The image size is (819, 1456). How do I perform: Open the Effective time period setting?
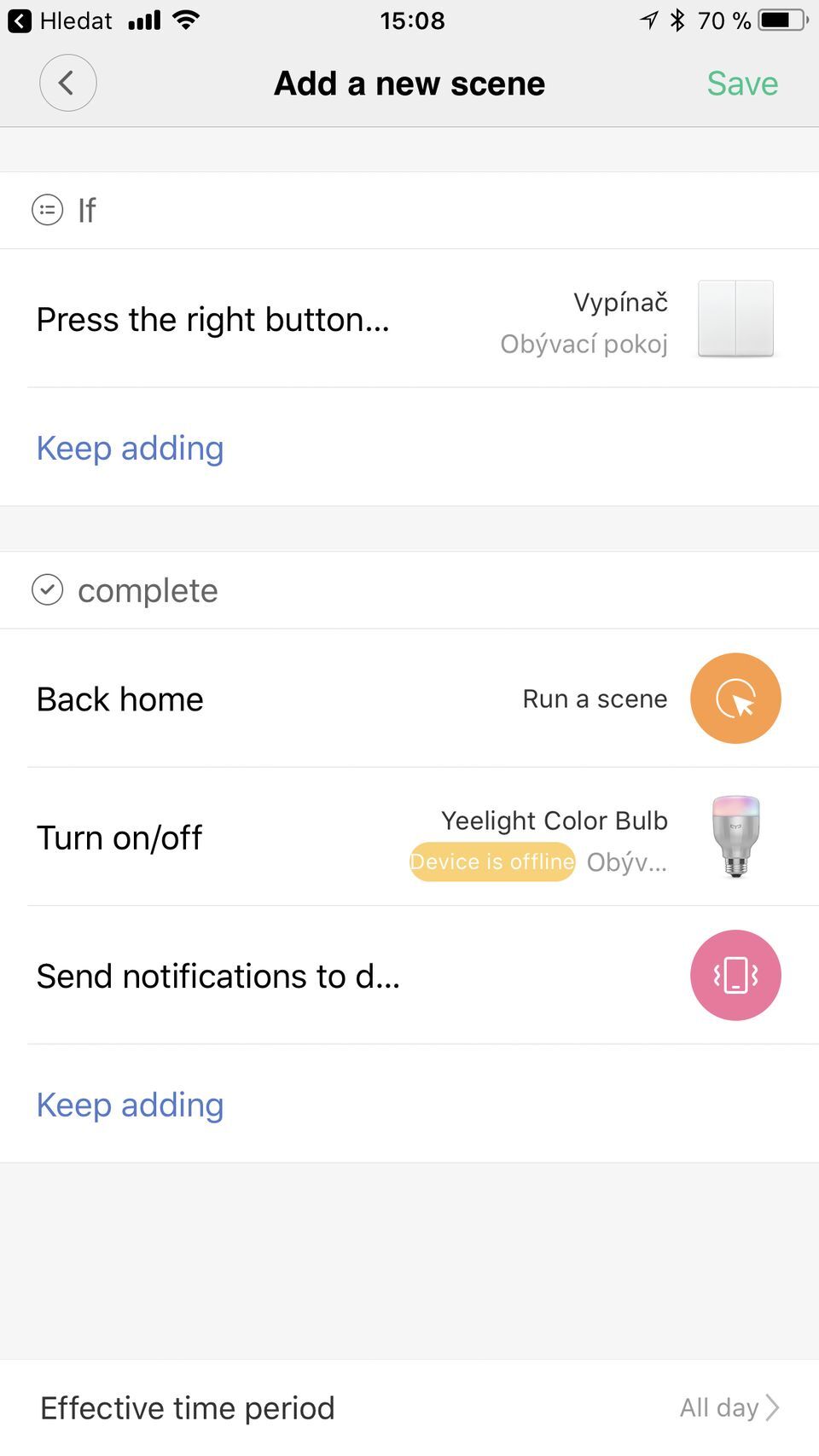(409, 1407)
